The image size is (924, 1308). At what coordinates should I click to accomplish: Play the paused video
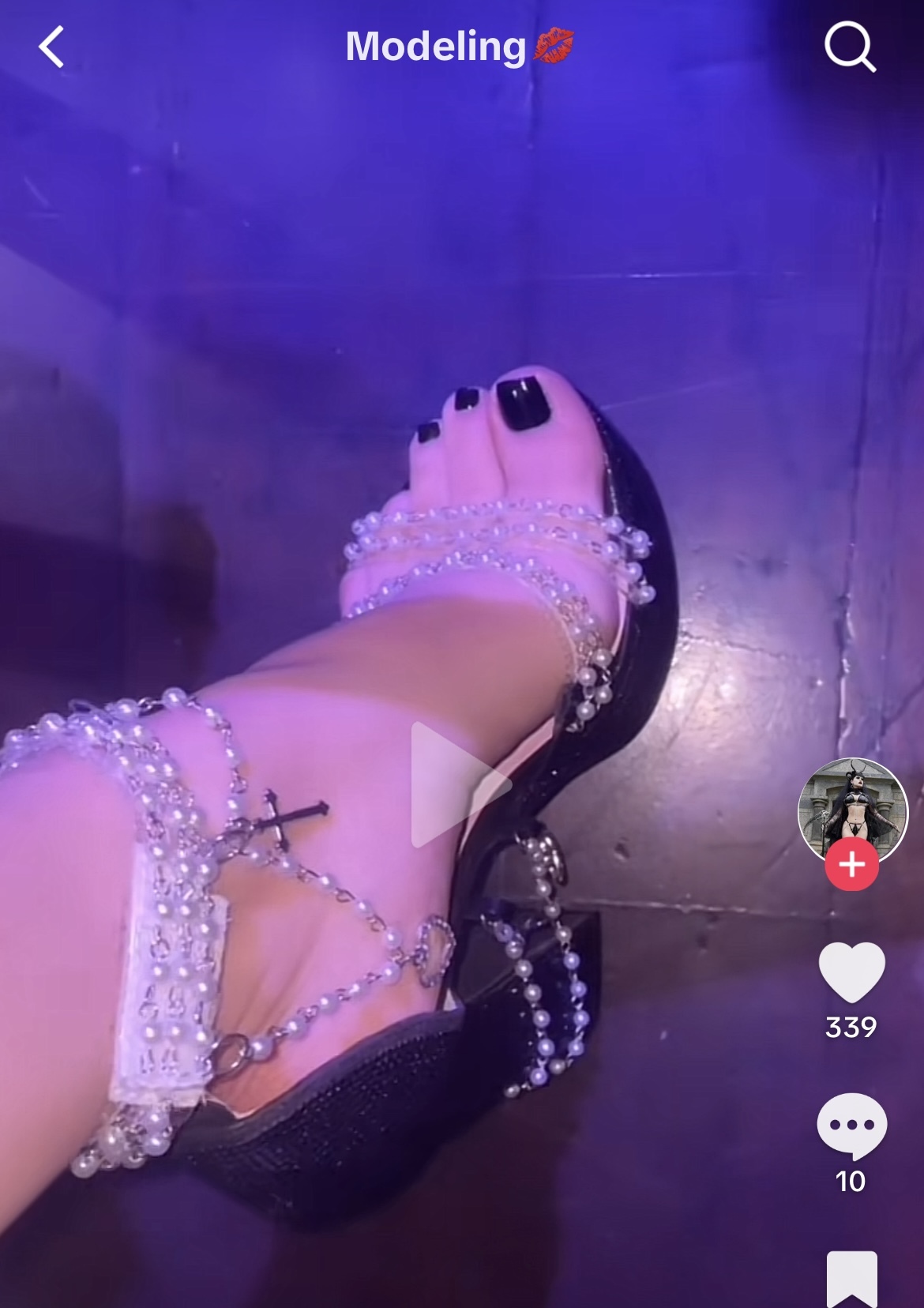pos(460,784)
